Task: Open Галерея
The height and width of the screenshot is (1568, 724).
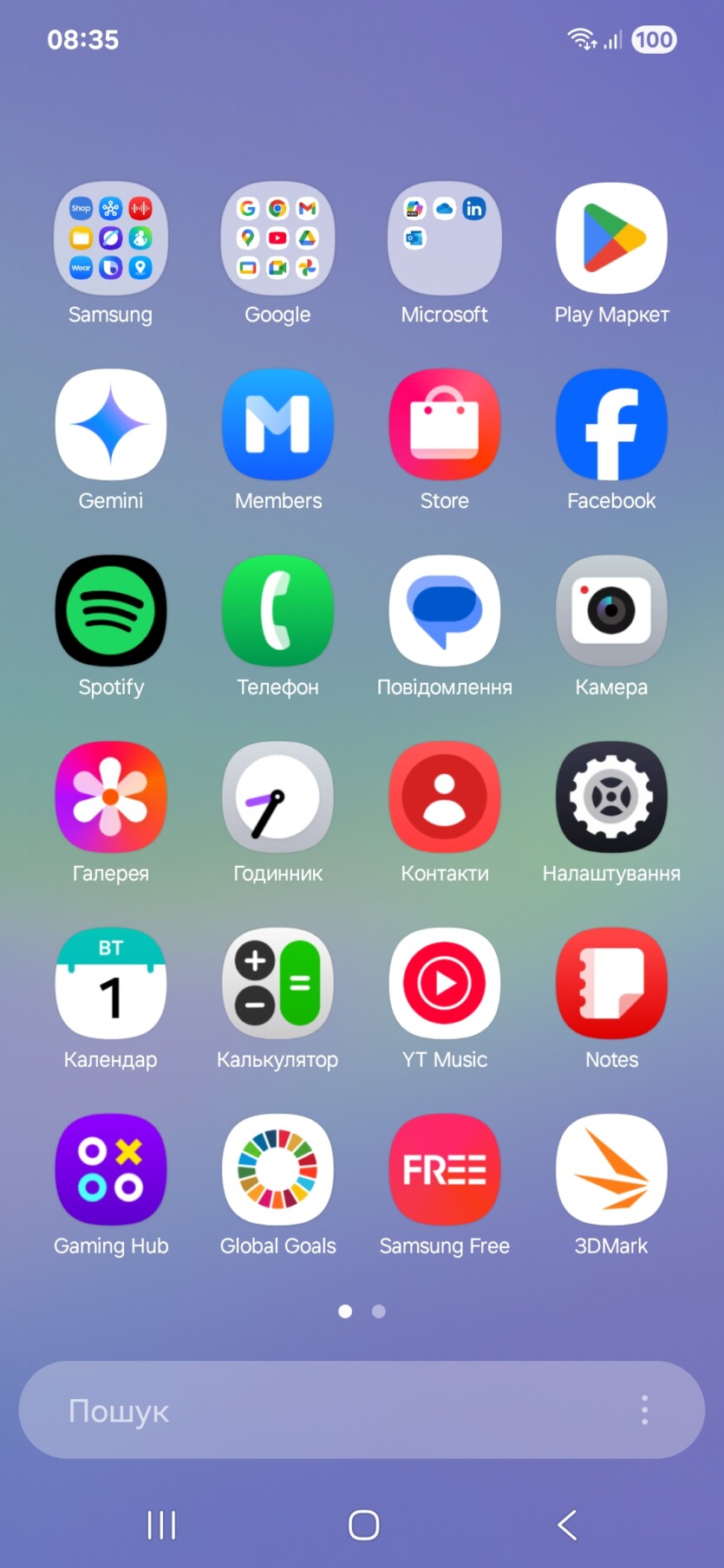Action: pos(110,797)
